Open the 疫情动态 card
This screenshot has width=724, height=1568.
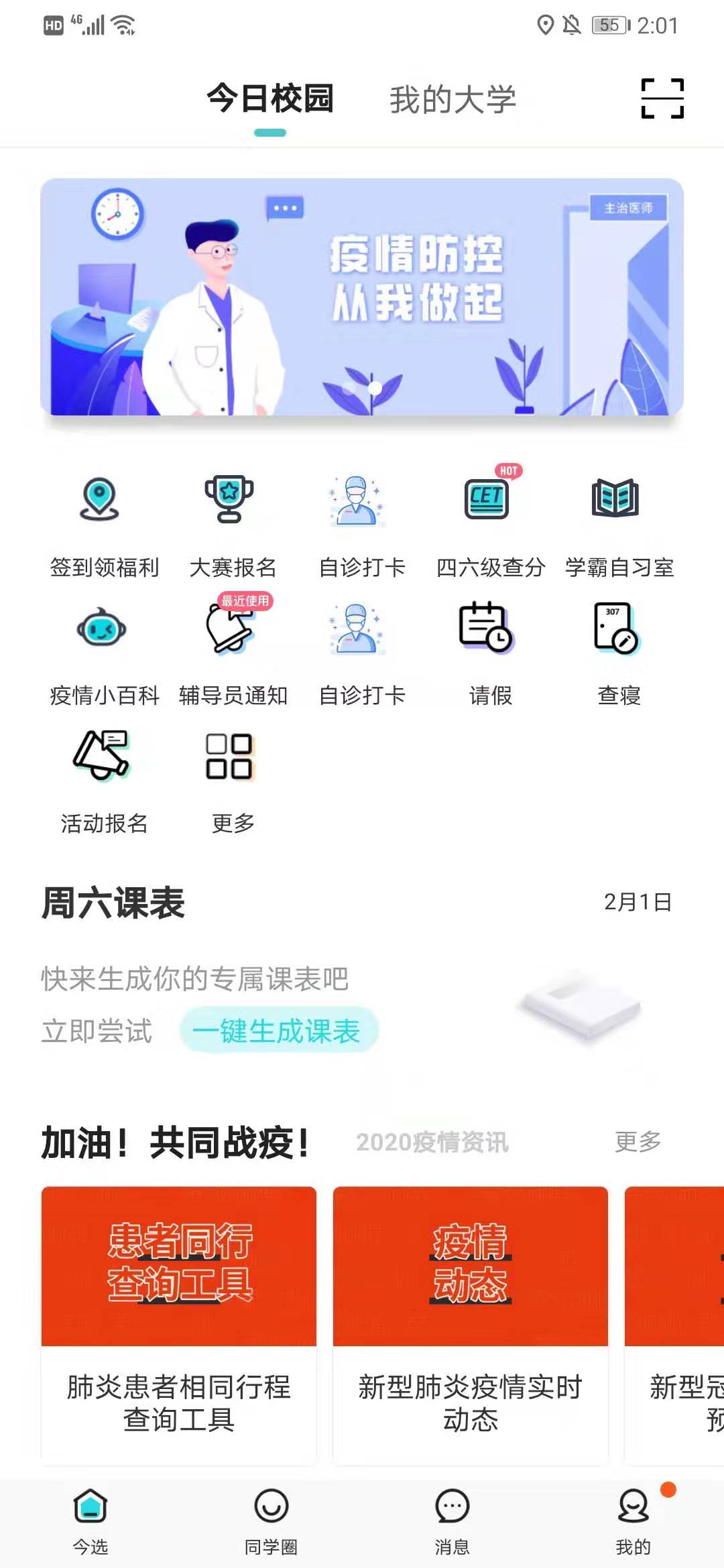470,1317
